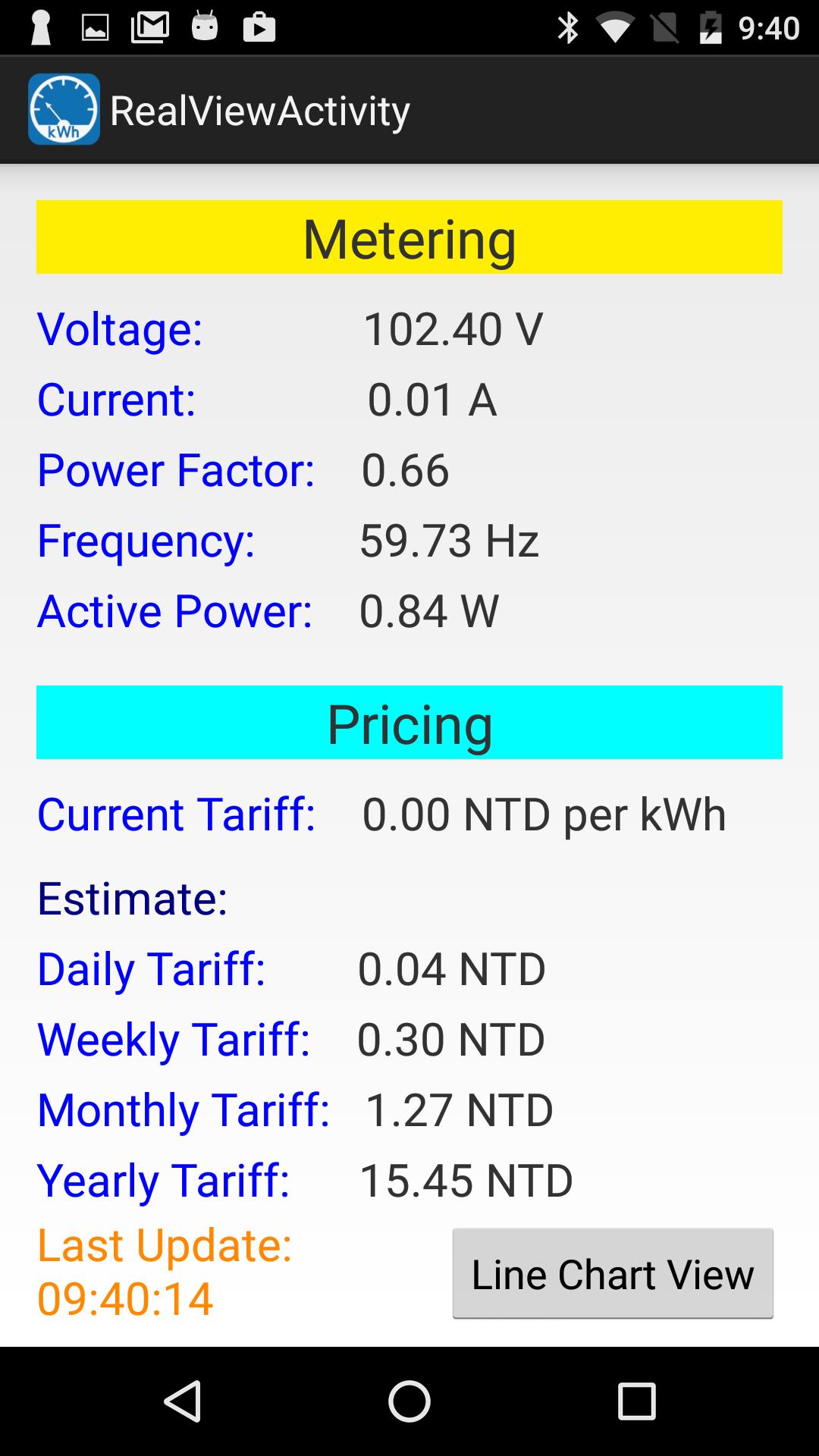
Task: Go back using the system back button
Action: (x=183, y=1401)
